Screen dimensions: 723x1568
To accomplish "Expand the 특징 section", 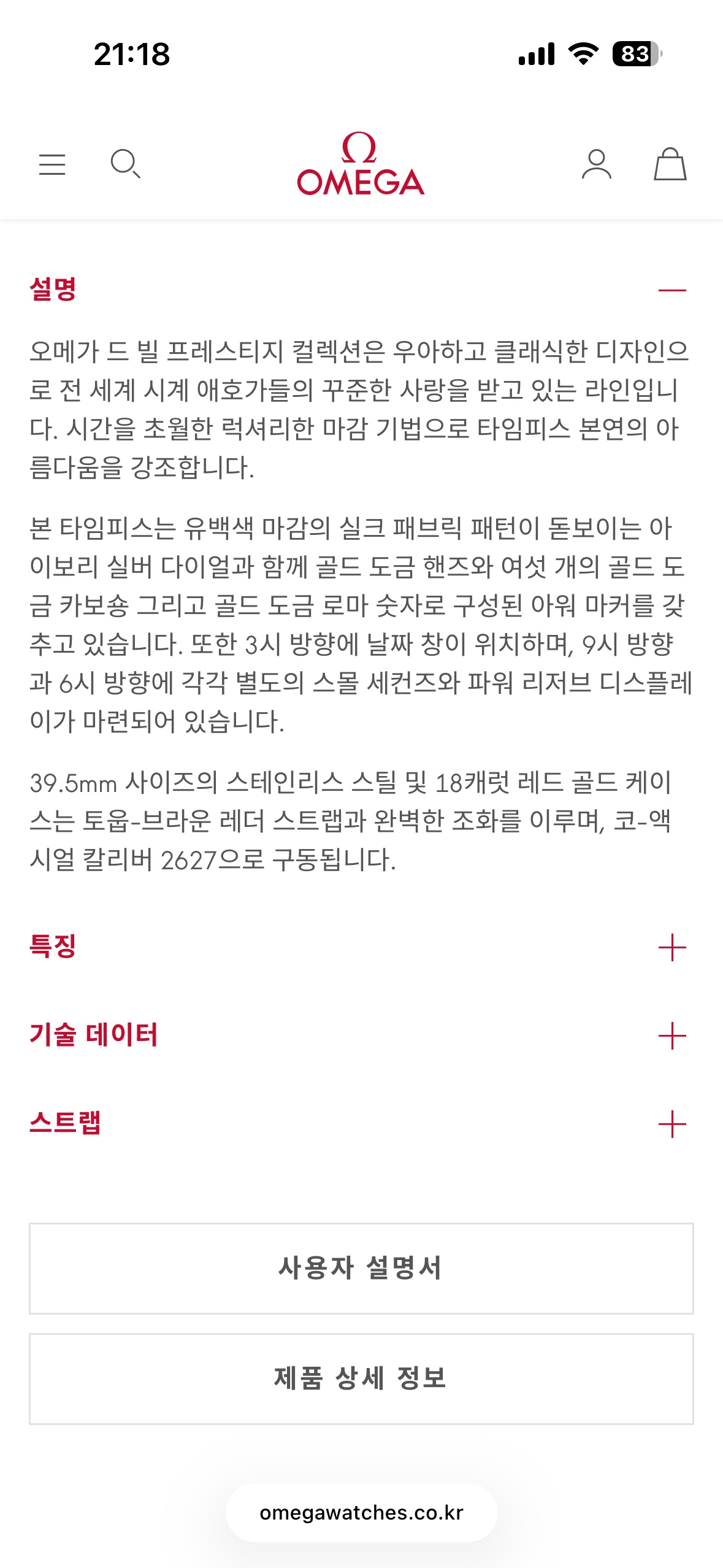I will coord(671,948).
